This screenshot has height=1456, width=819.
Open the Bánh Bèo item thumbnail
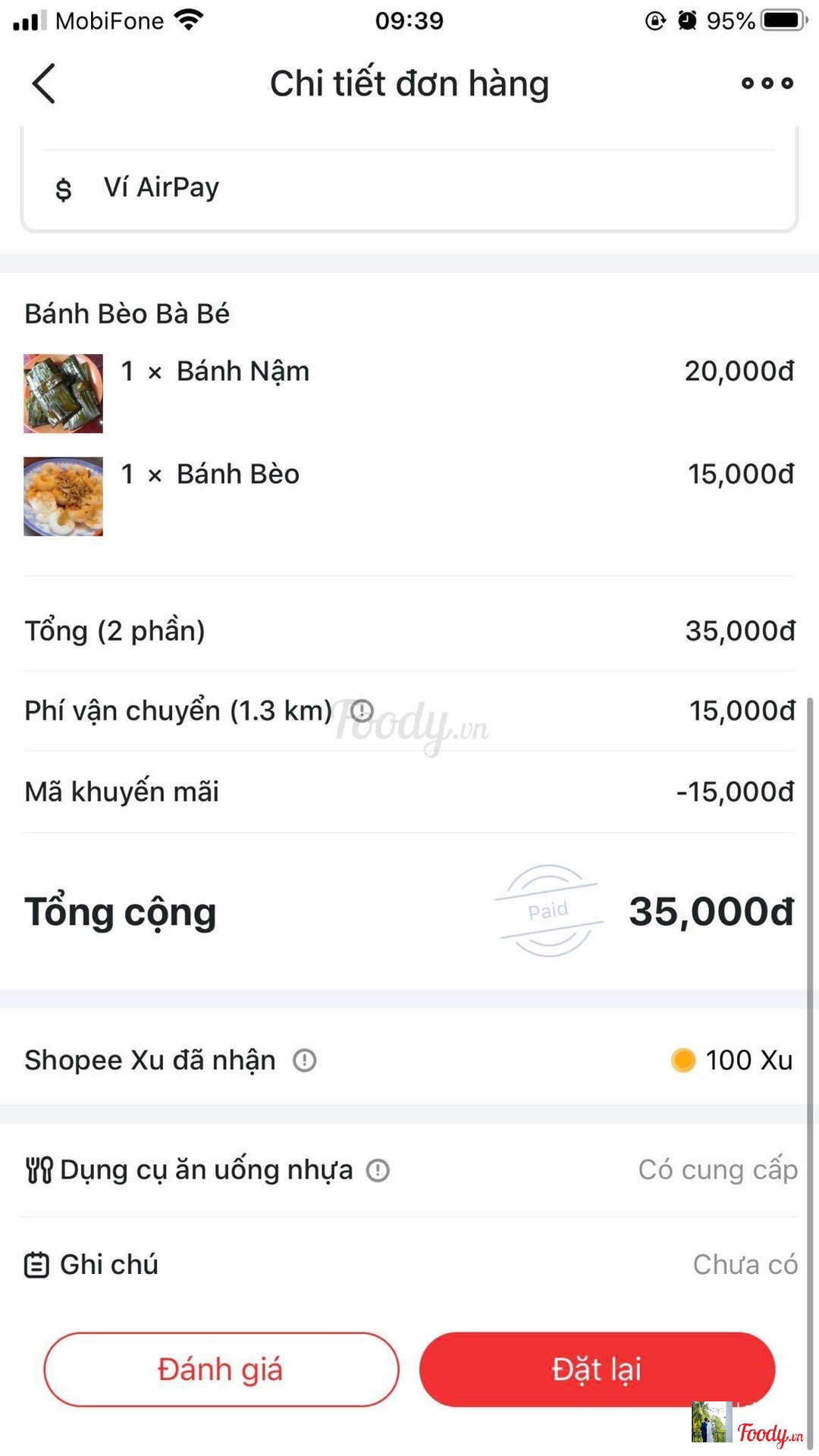(x=63, y=497)
